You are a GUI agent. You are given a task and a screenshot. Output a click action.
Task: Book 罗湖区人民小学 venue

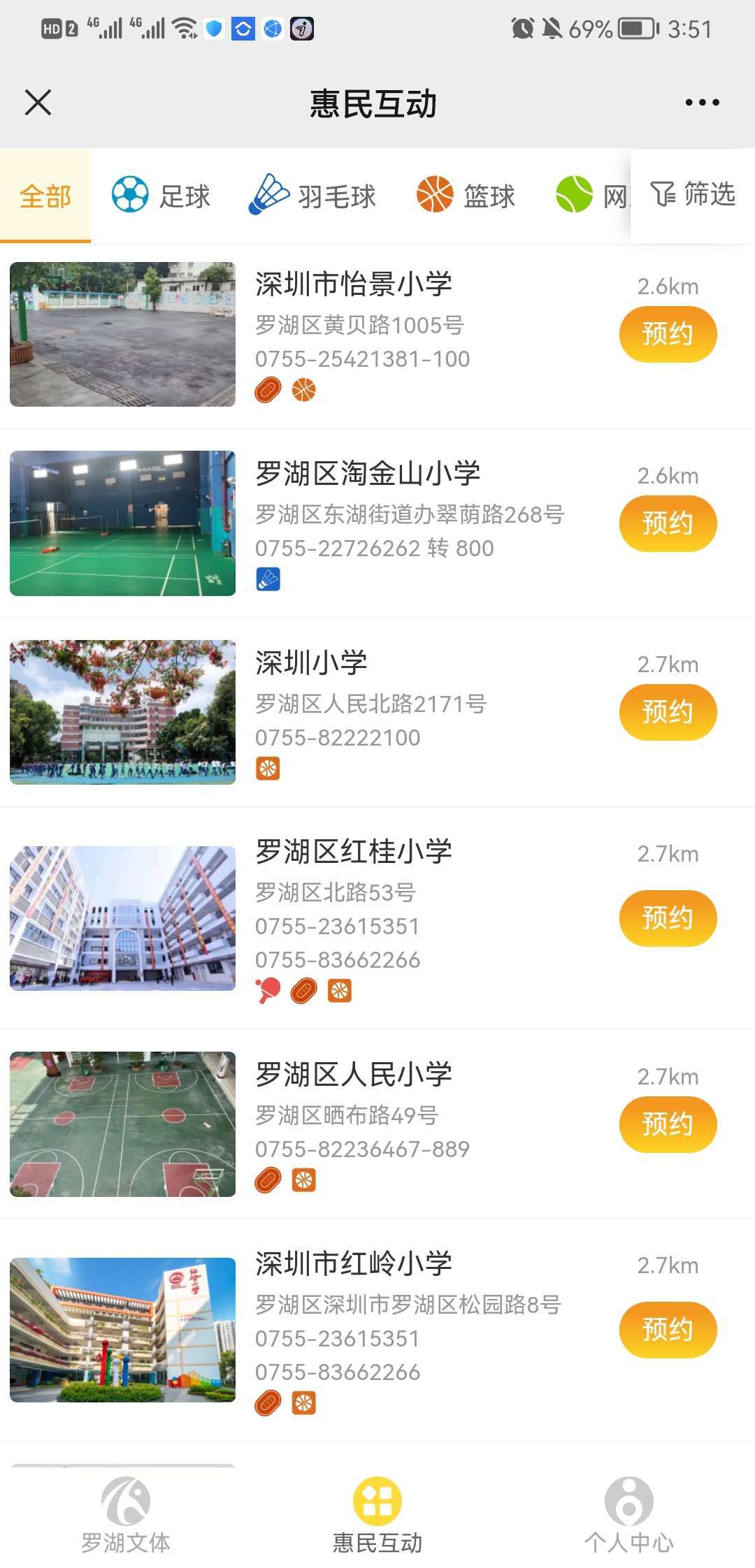click(668, 1124)
